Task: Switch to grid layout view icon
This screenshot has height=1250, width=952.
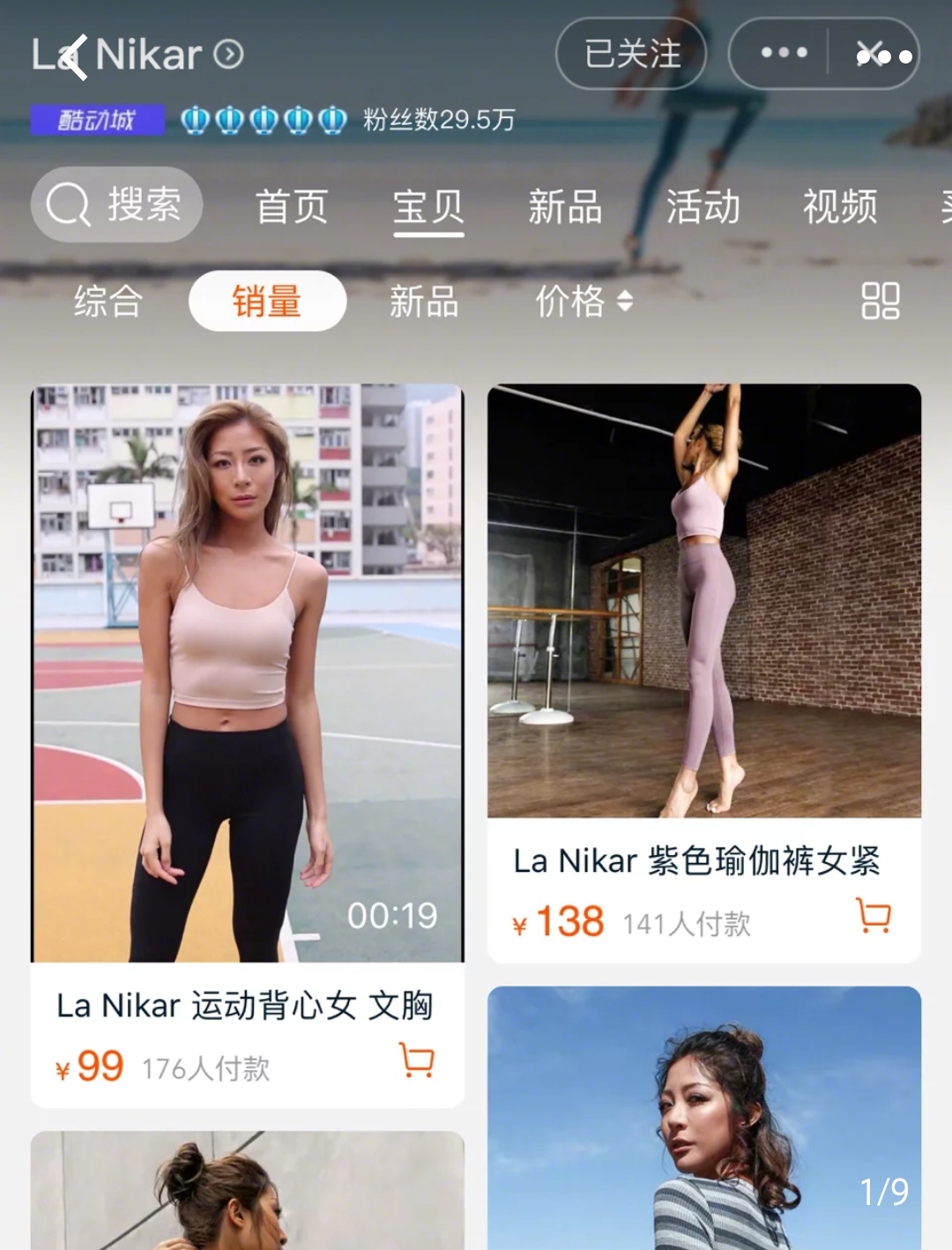Action: (880, 301)
